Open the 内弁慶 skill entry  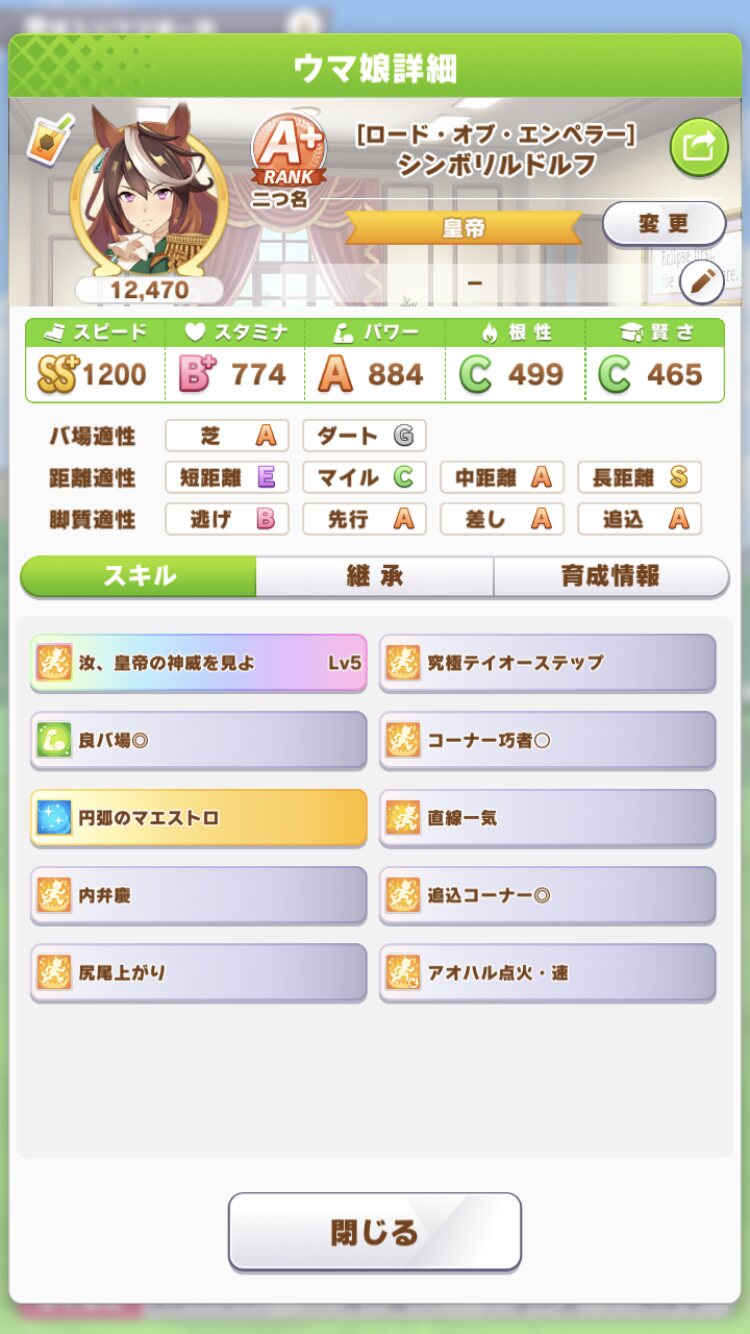(x=198, y=895)
